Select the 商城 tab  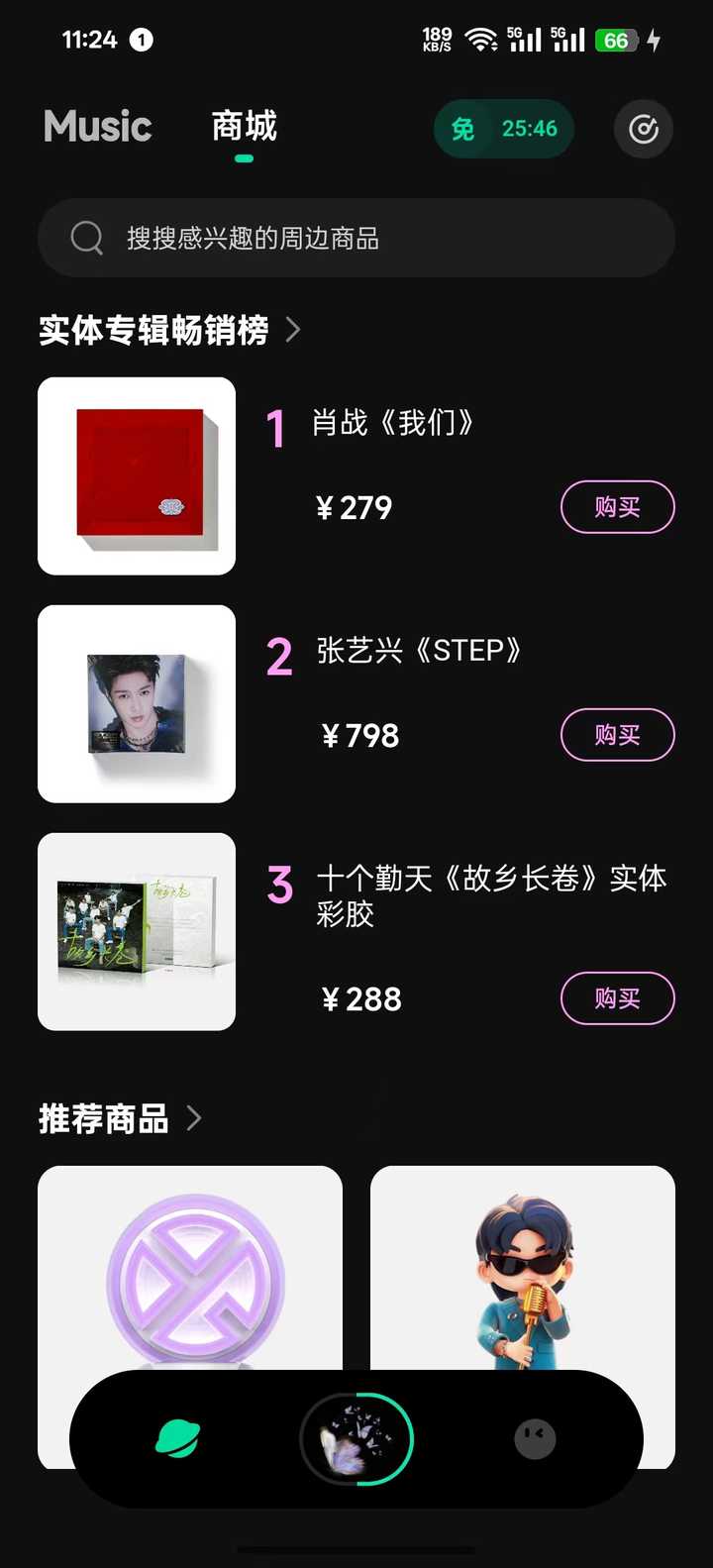click(242, 125)
